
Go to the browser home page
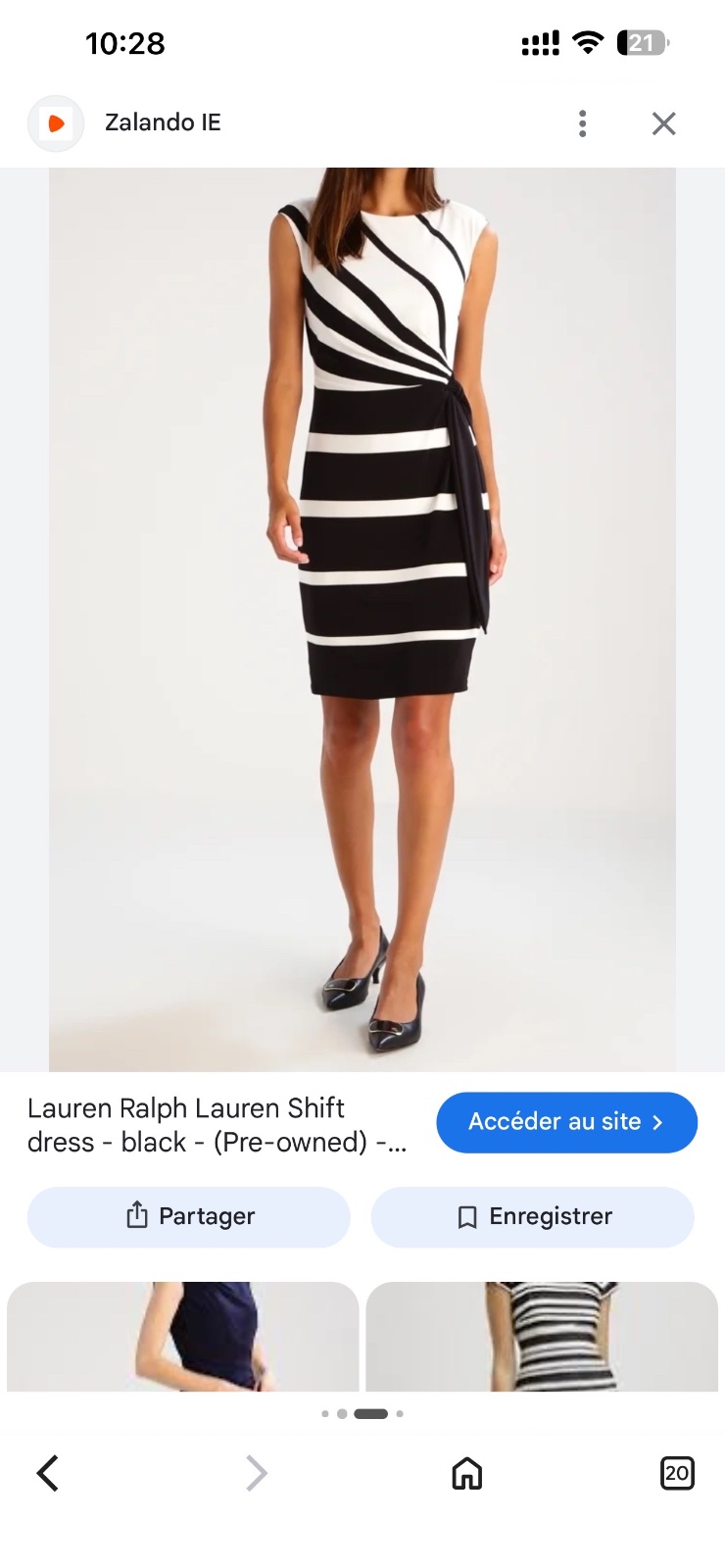[467, 1473]
